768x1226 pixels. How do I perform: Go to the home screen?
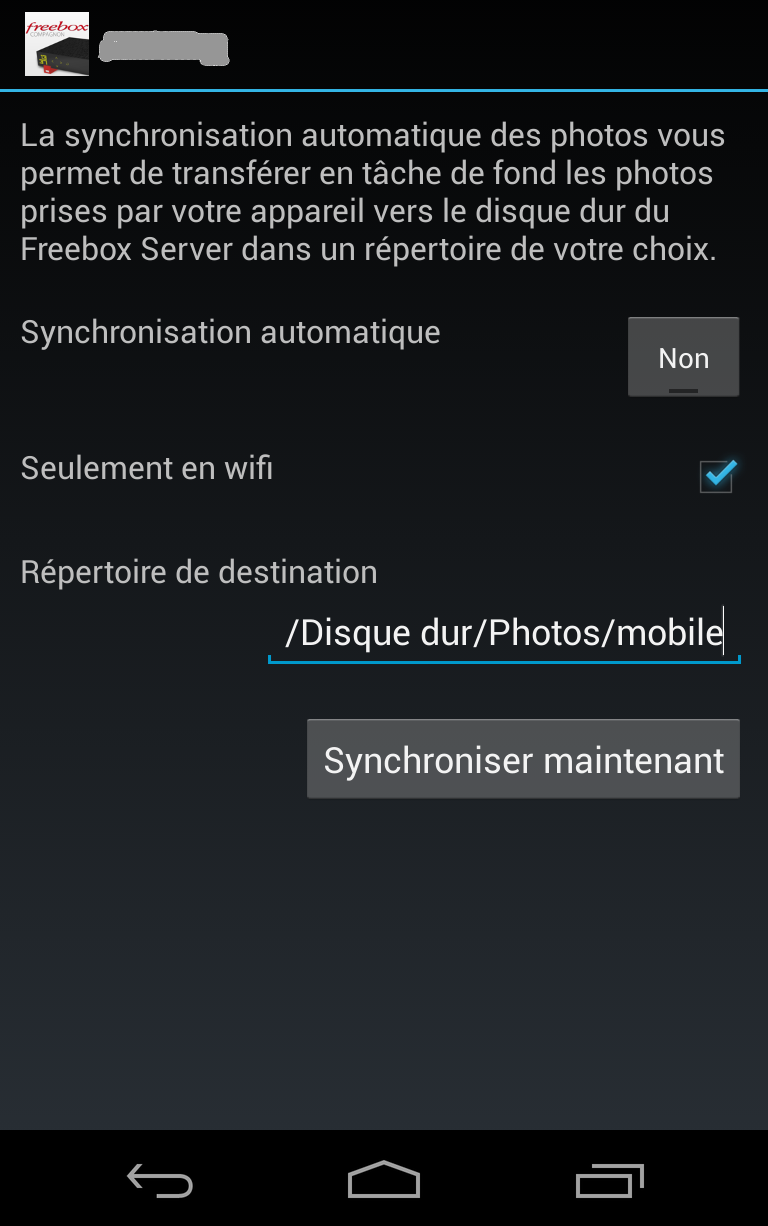coord(384,1181)
